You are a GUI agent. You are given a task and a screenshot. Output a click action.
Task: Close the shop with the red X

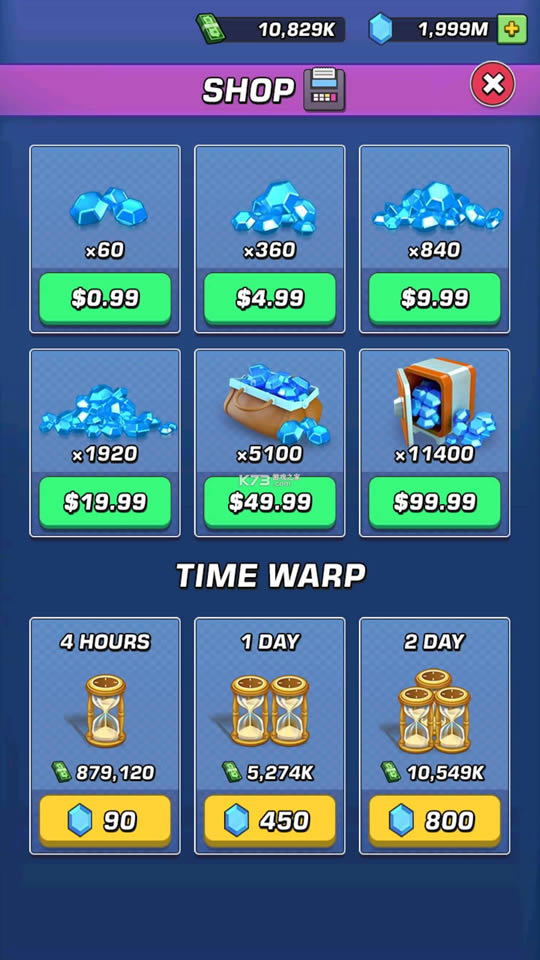[493, 84]
